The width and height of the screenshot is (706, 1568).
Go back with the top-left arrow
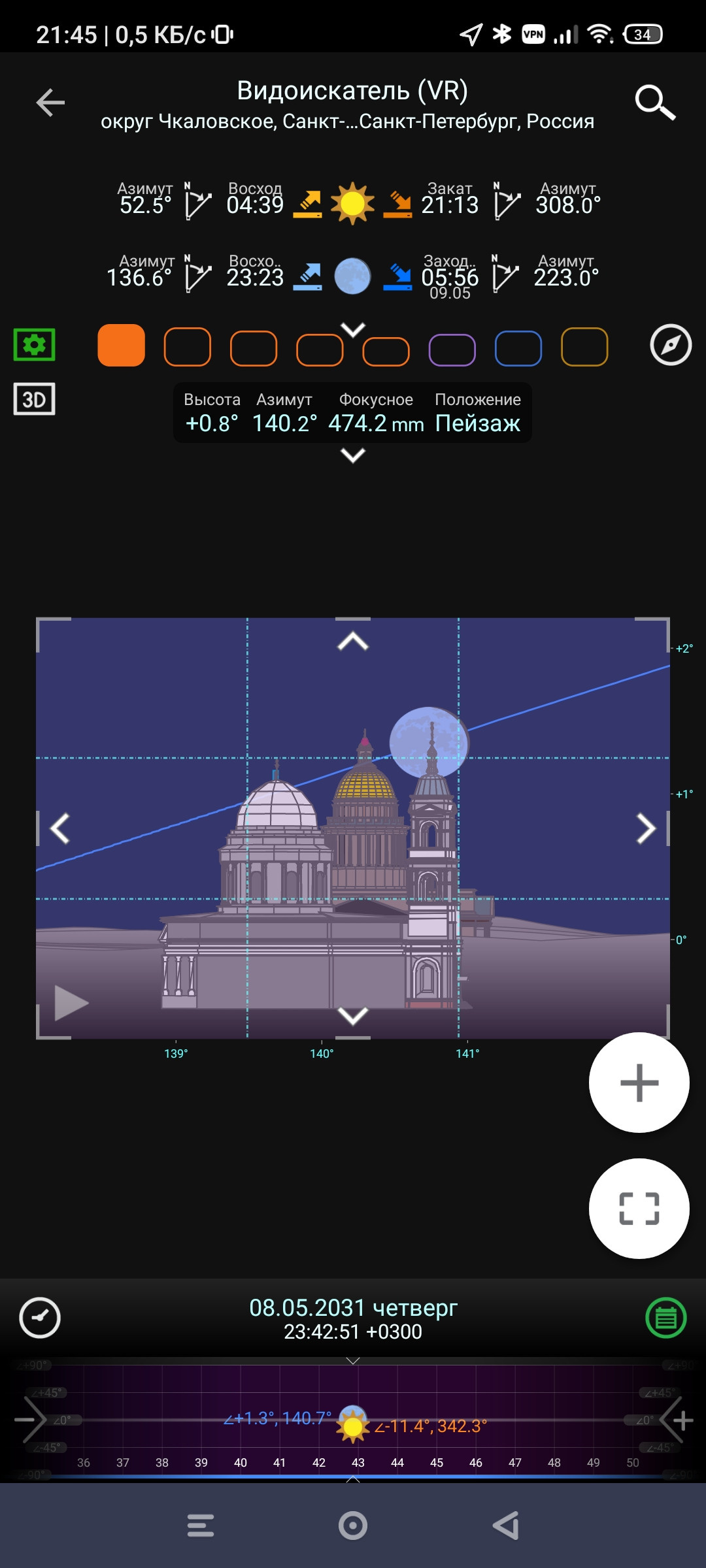click(50, 103)
